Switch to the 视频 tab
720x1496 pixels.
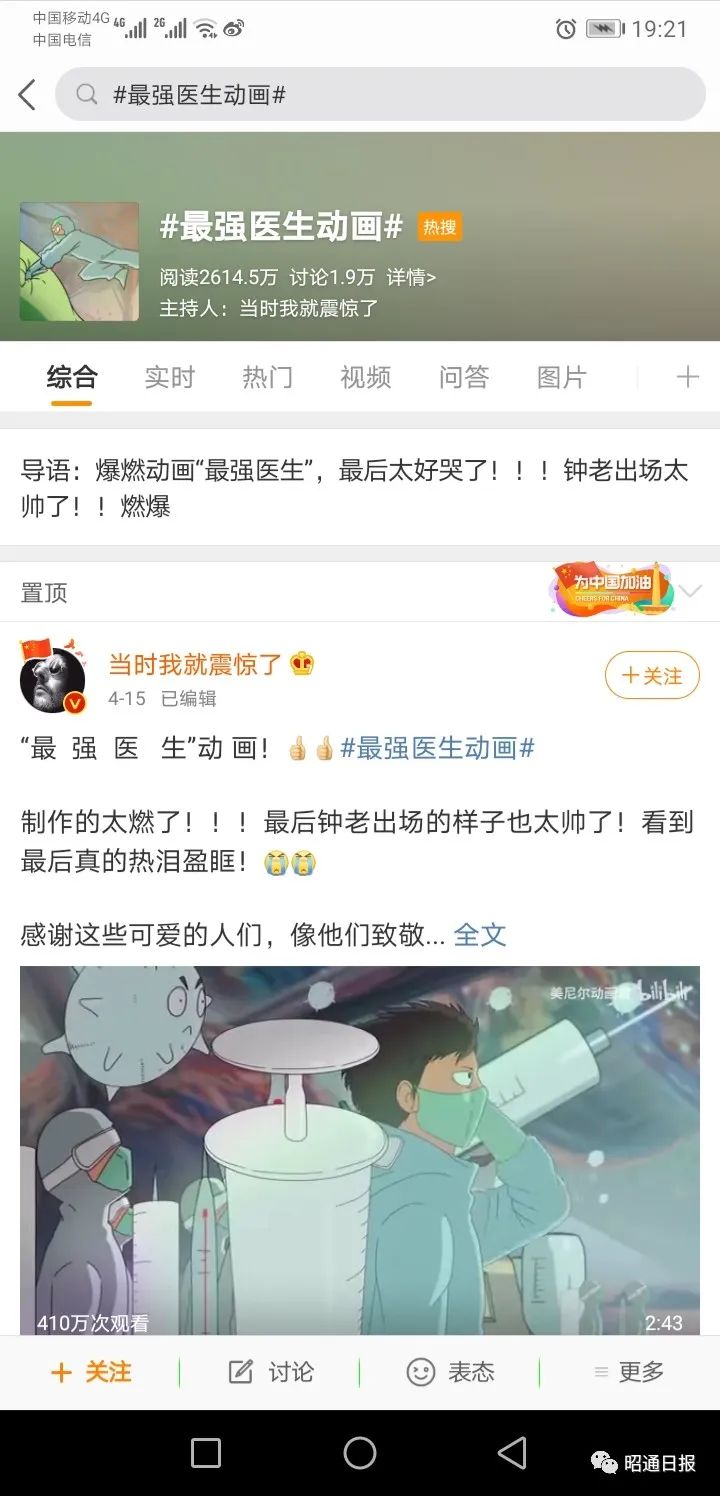click(365, 378)
